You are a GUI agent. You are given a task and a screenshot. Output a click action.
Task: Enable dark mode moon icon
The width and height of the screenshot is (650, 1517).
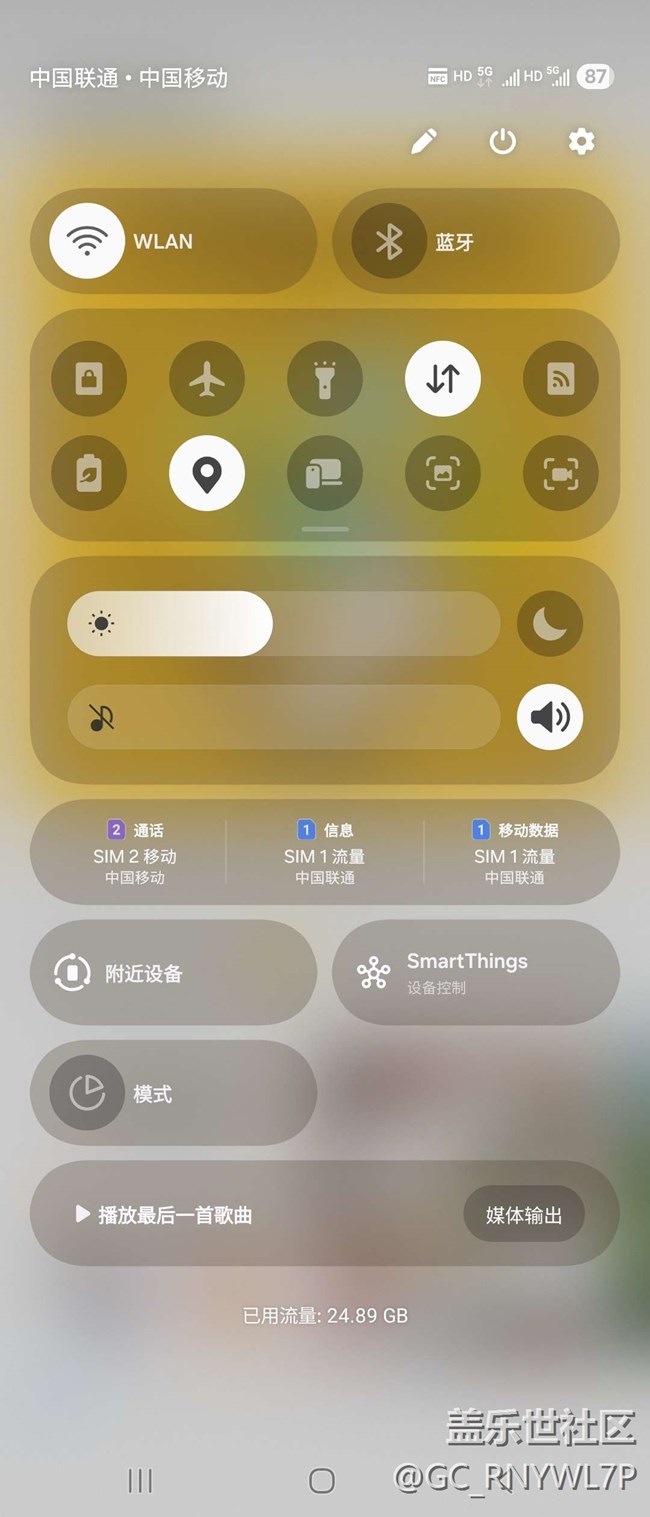pyautogui.click(x=549, y=624)
